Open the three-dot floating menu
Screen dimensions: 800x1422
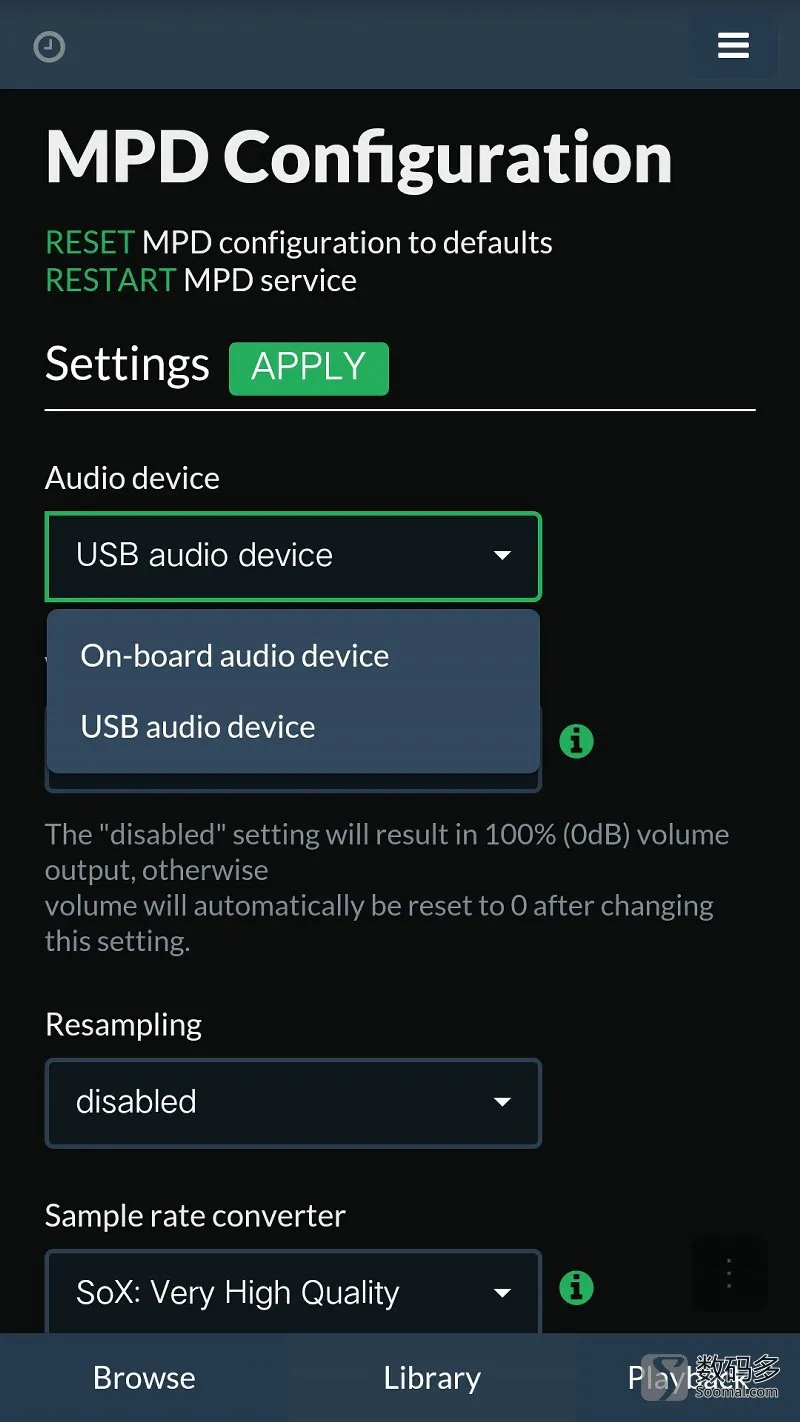point(729,1273)
